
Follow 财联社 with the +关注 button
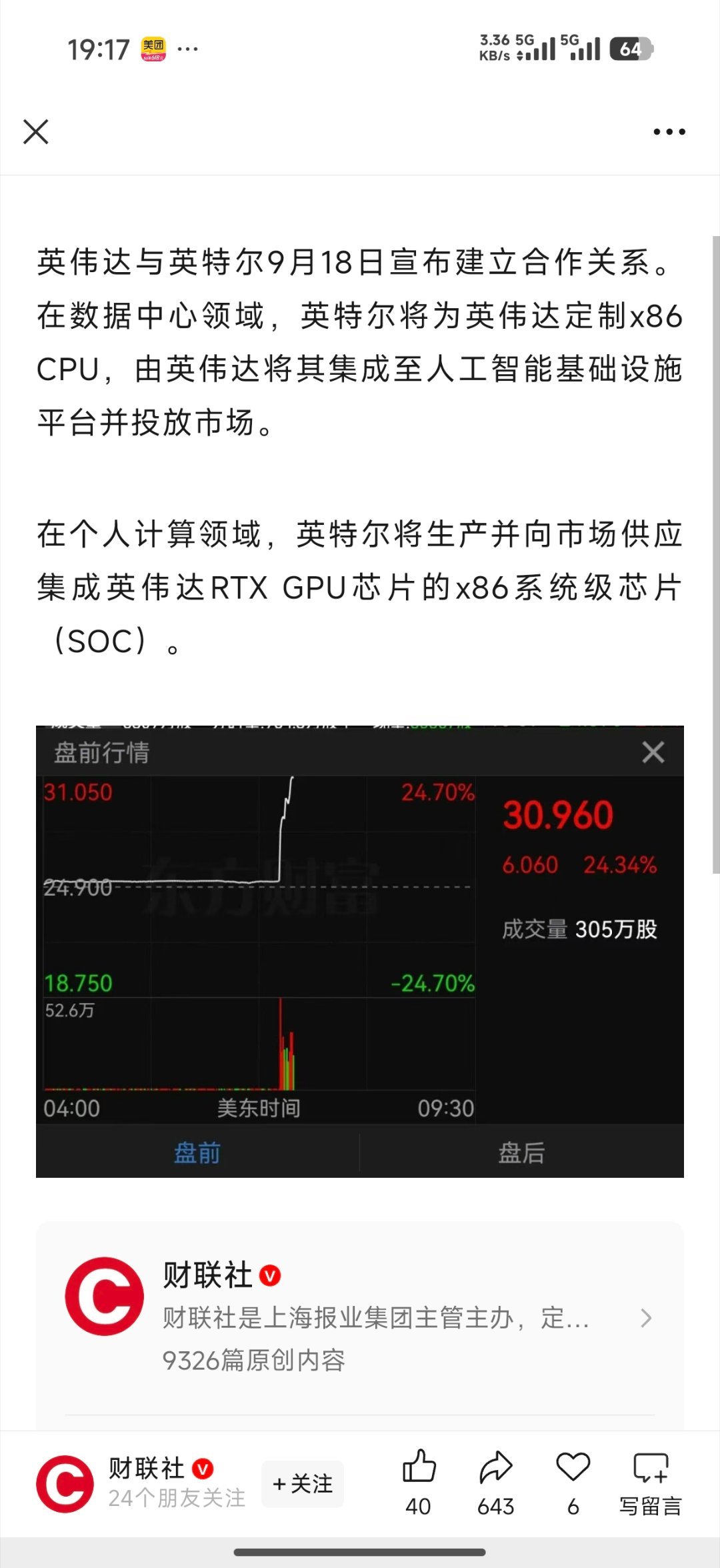click(x=303, y=1483)
